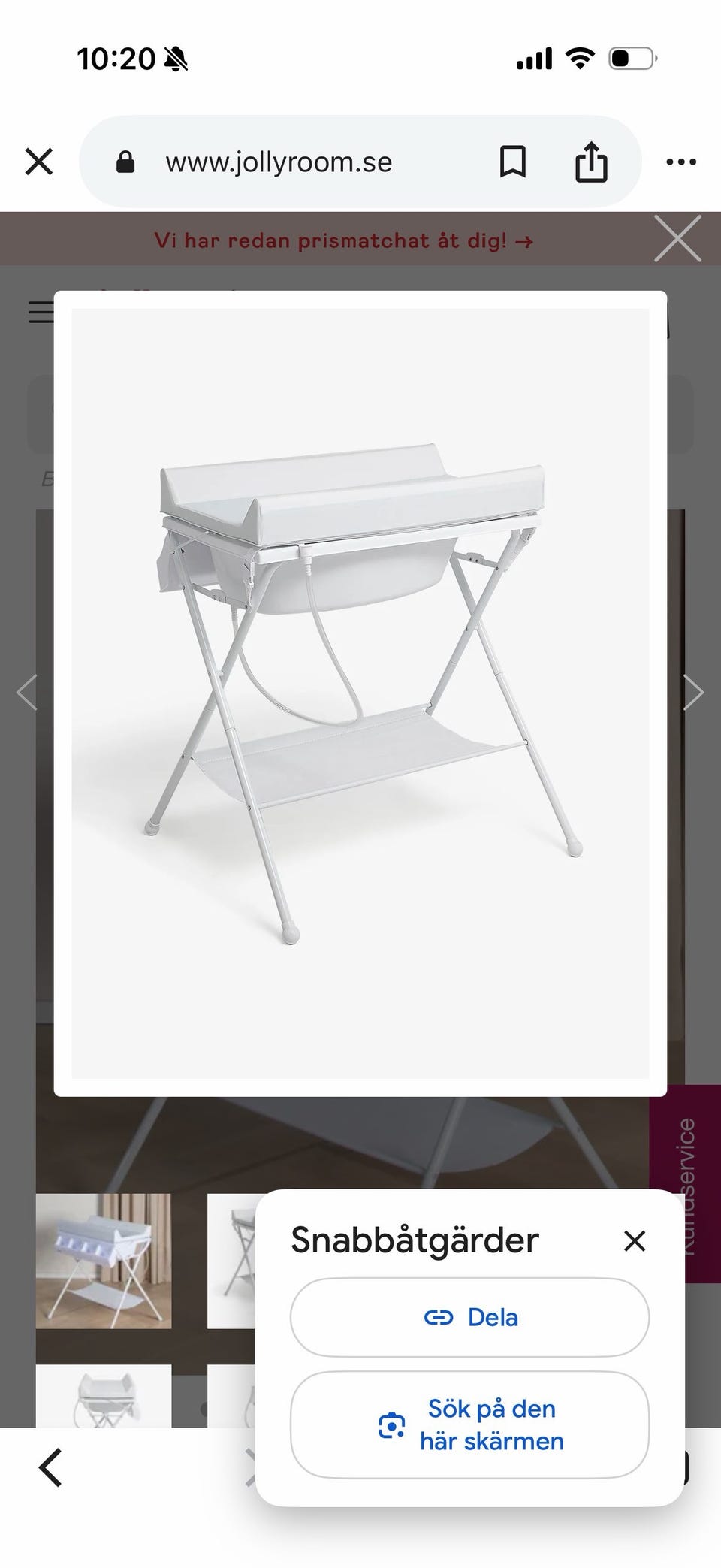Close the Snabbåtgärder panel
Viewport: 721px width, 1568px height.
click(635, 1240)
